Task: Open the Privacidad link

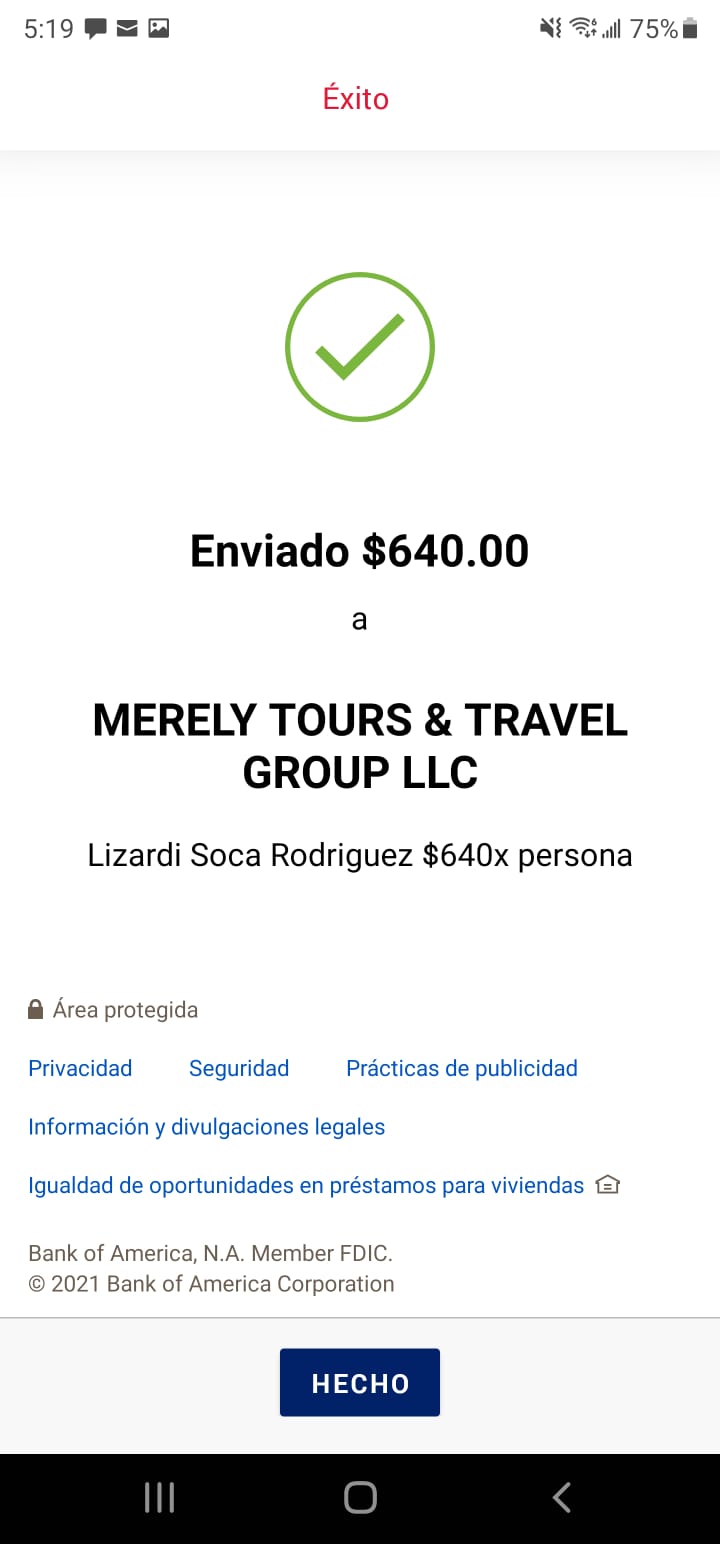Action: click(80, 1068)
